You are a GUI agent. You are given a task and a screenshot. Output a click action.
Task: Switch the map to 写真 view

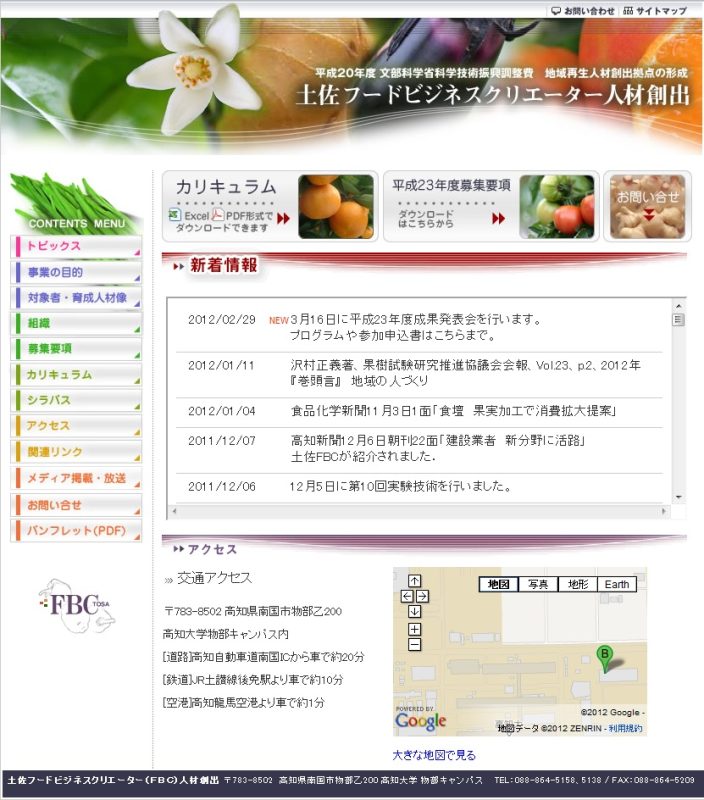tap(538, 584)
